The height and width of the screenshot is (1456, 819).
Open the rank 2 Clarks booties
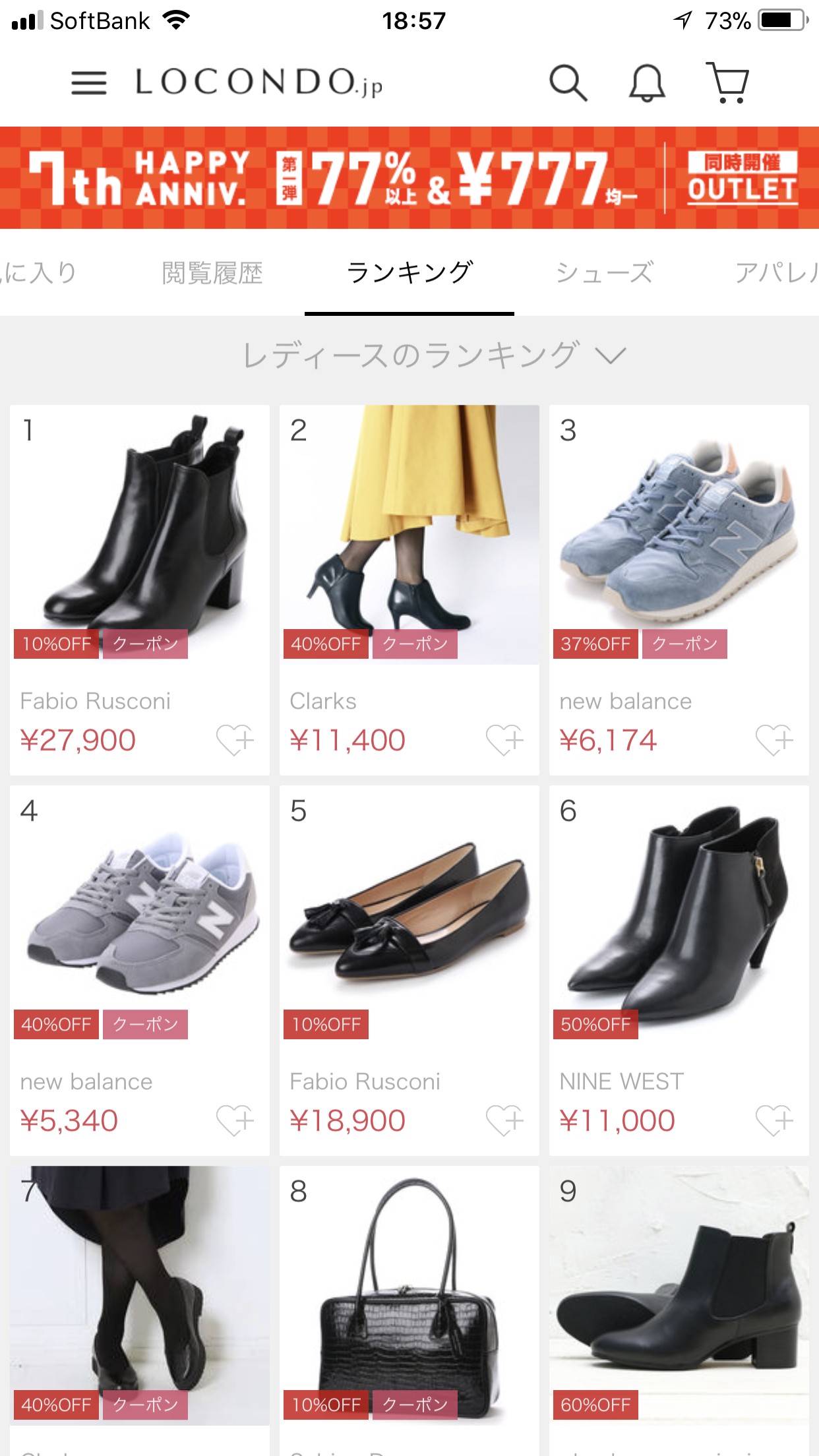coord(409,590)
